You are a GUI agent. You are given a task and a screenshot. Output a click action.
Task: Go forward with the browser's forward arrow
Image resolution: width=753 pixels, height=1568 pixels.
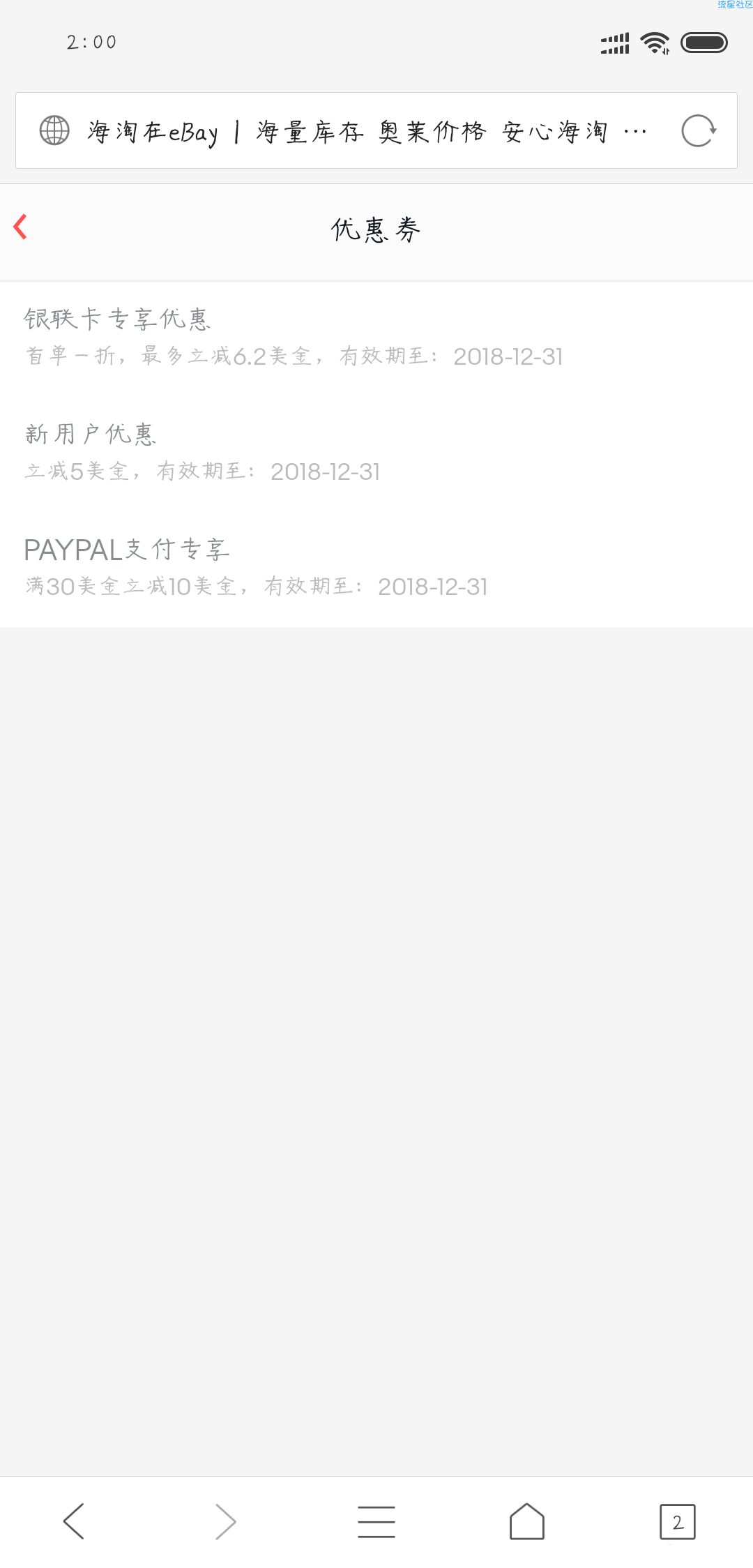point(225,1521)
